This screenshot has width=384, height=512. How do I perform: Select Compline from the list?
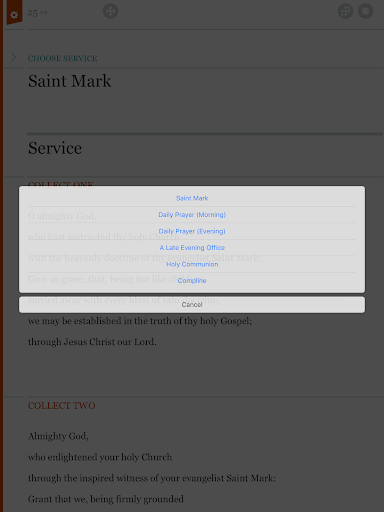[192, 281]
